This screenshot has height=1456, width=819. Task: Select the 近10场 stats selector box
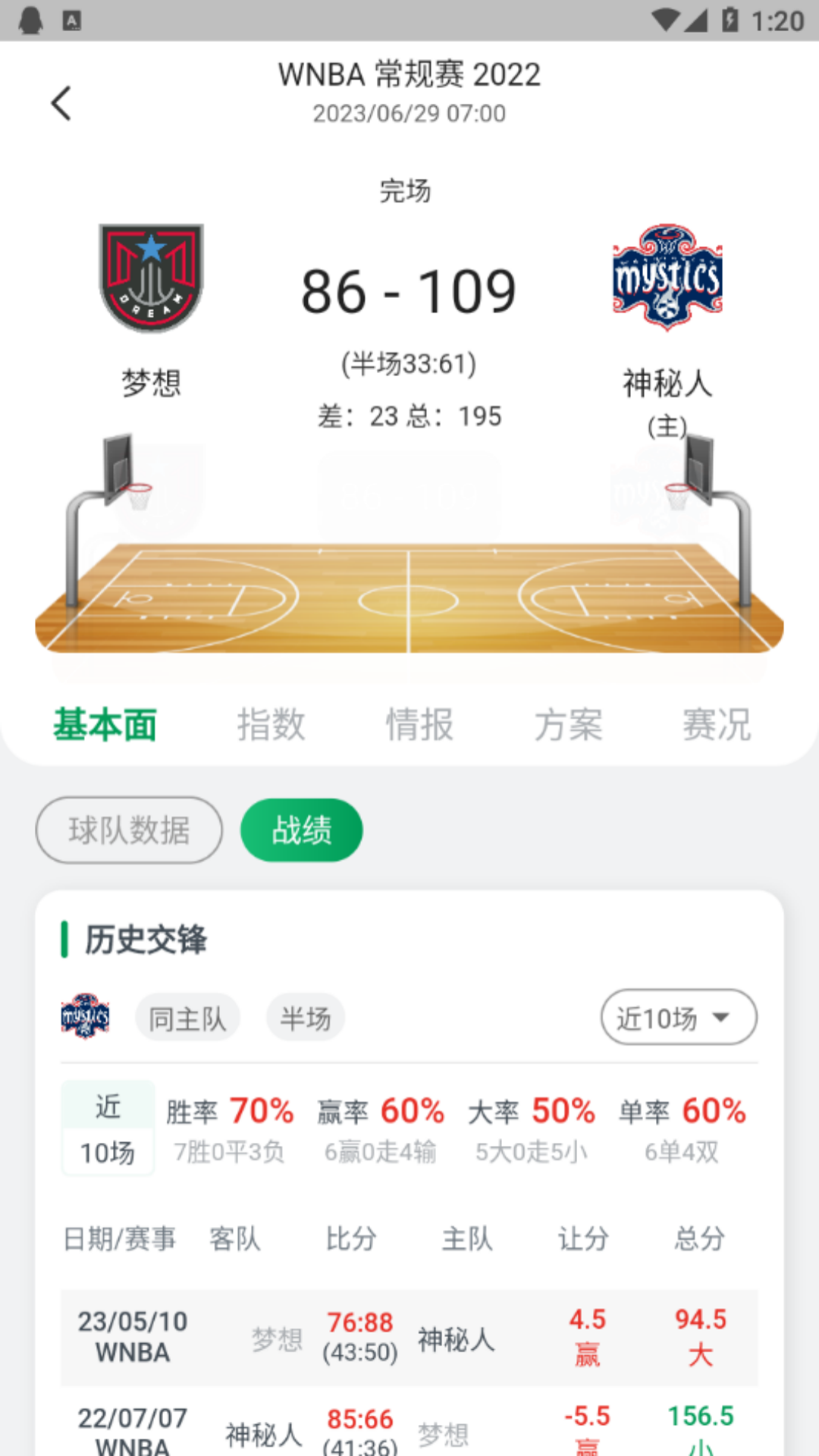(107, 1128)
